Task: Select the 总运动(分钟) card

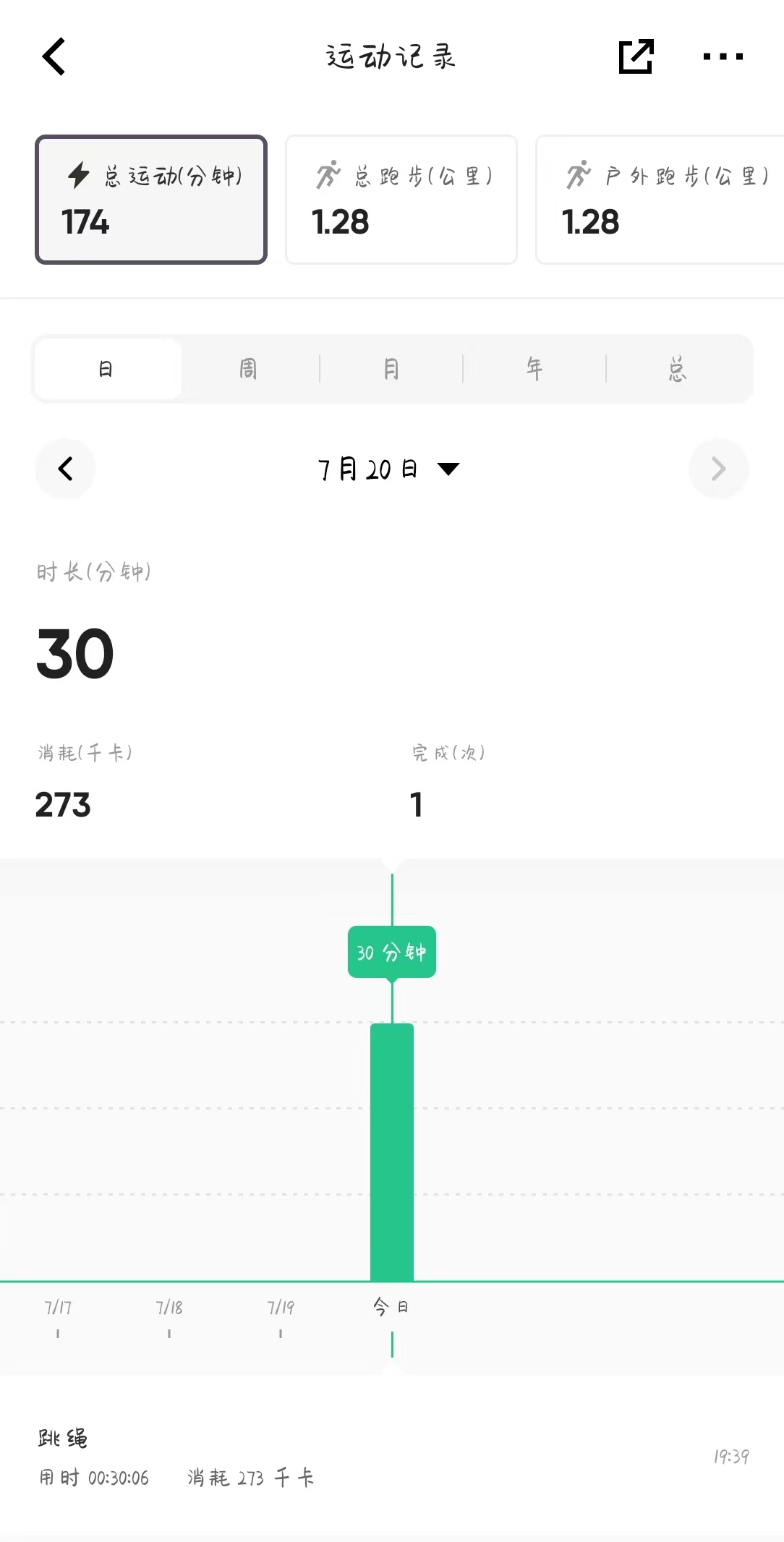Action: tap(151, 200)
